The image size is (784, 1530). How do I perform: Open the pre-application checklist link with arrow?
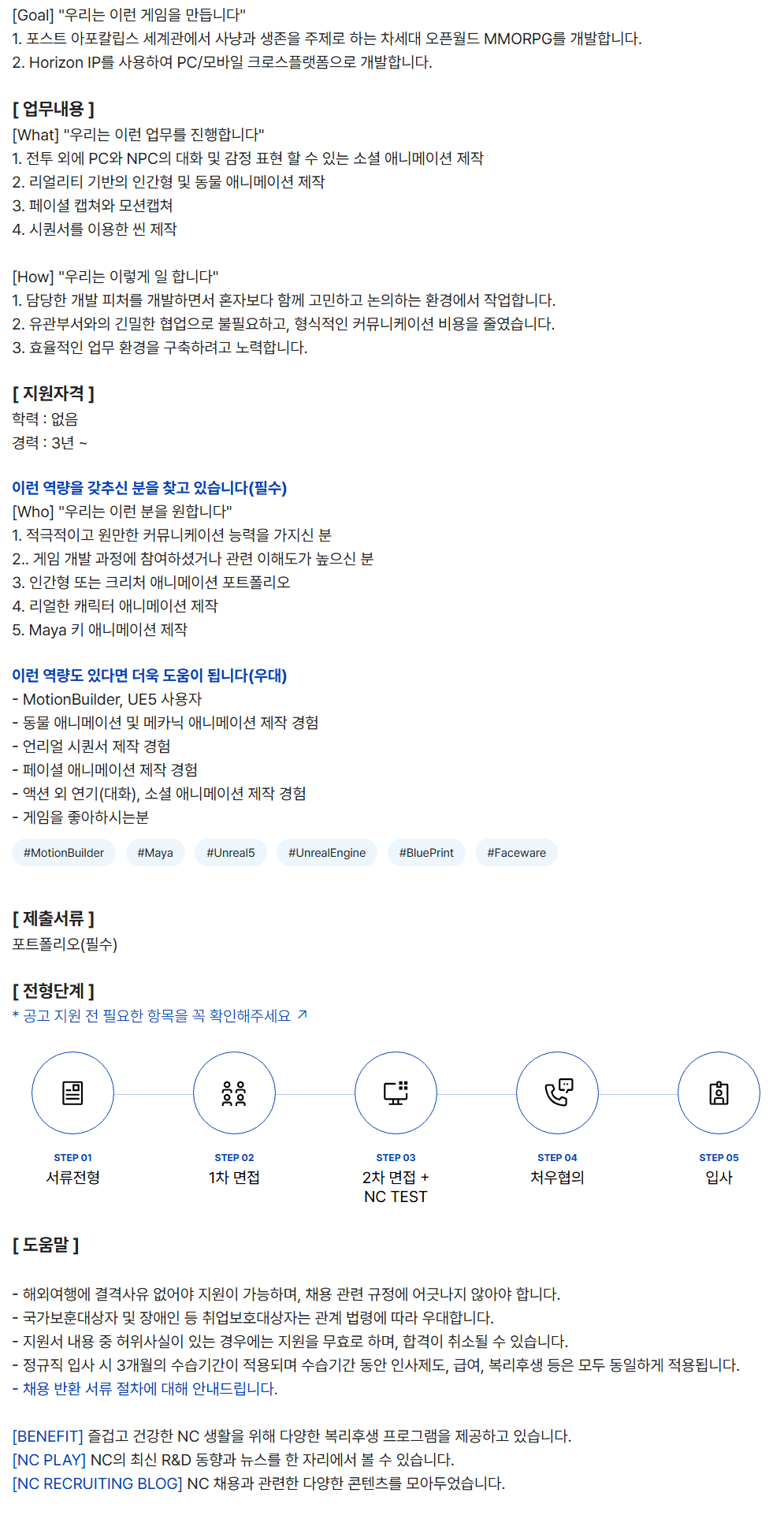click(160, 1015)
